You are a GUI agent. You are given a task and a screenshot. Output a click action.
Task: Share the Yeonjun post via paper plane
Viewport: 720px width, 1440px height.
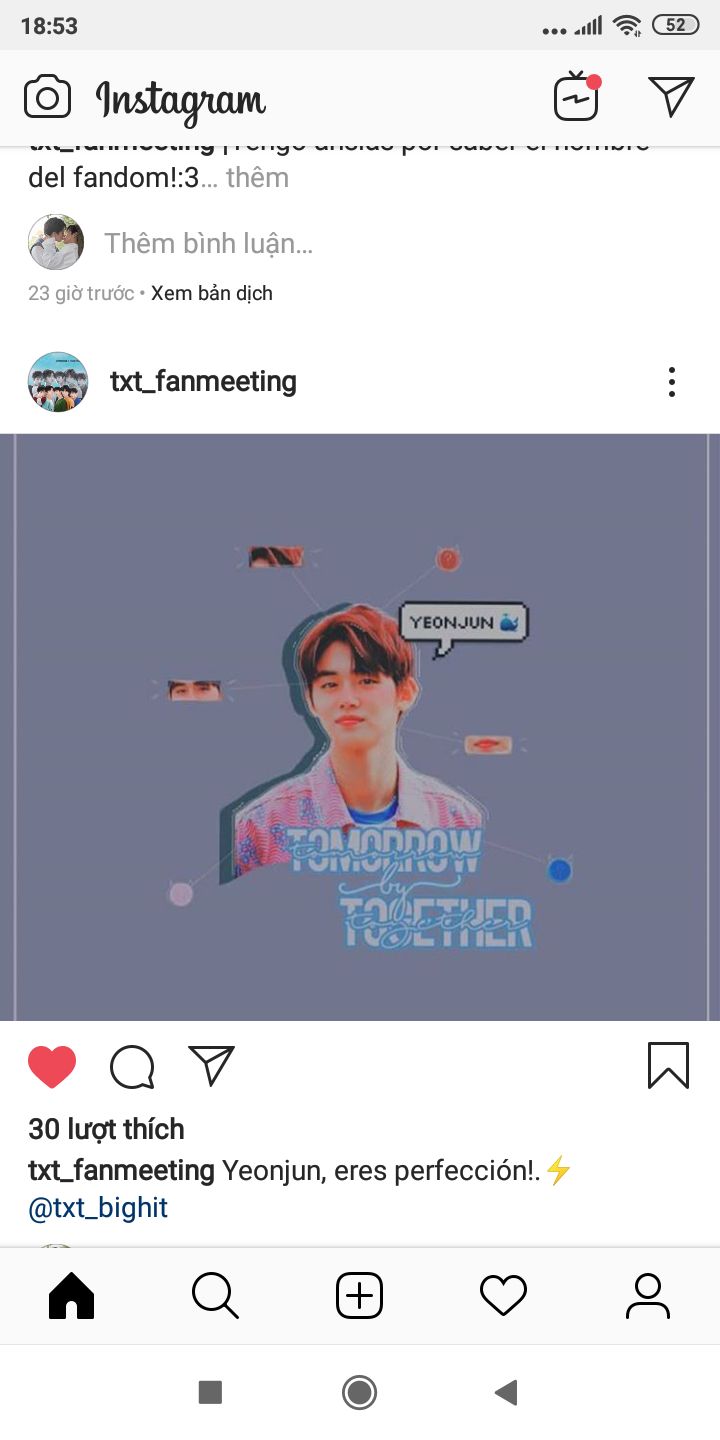(x=211, y=1065)
